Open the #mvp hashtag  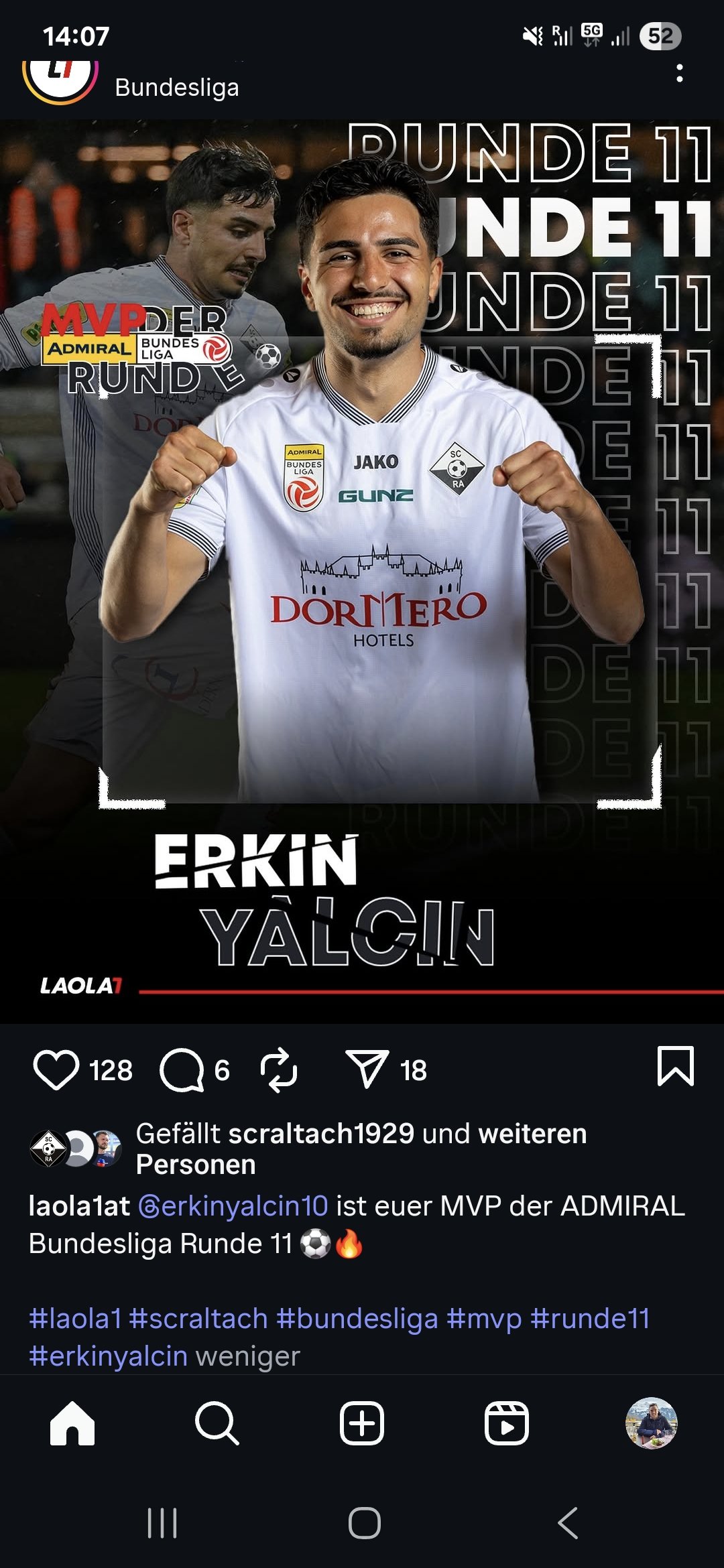pos(484,1318)
